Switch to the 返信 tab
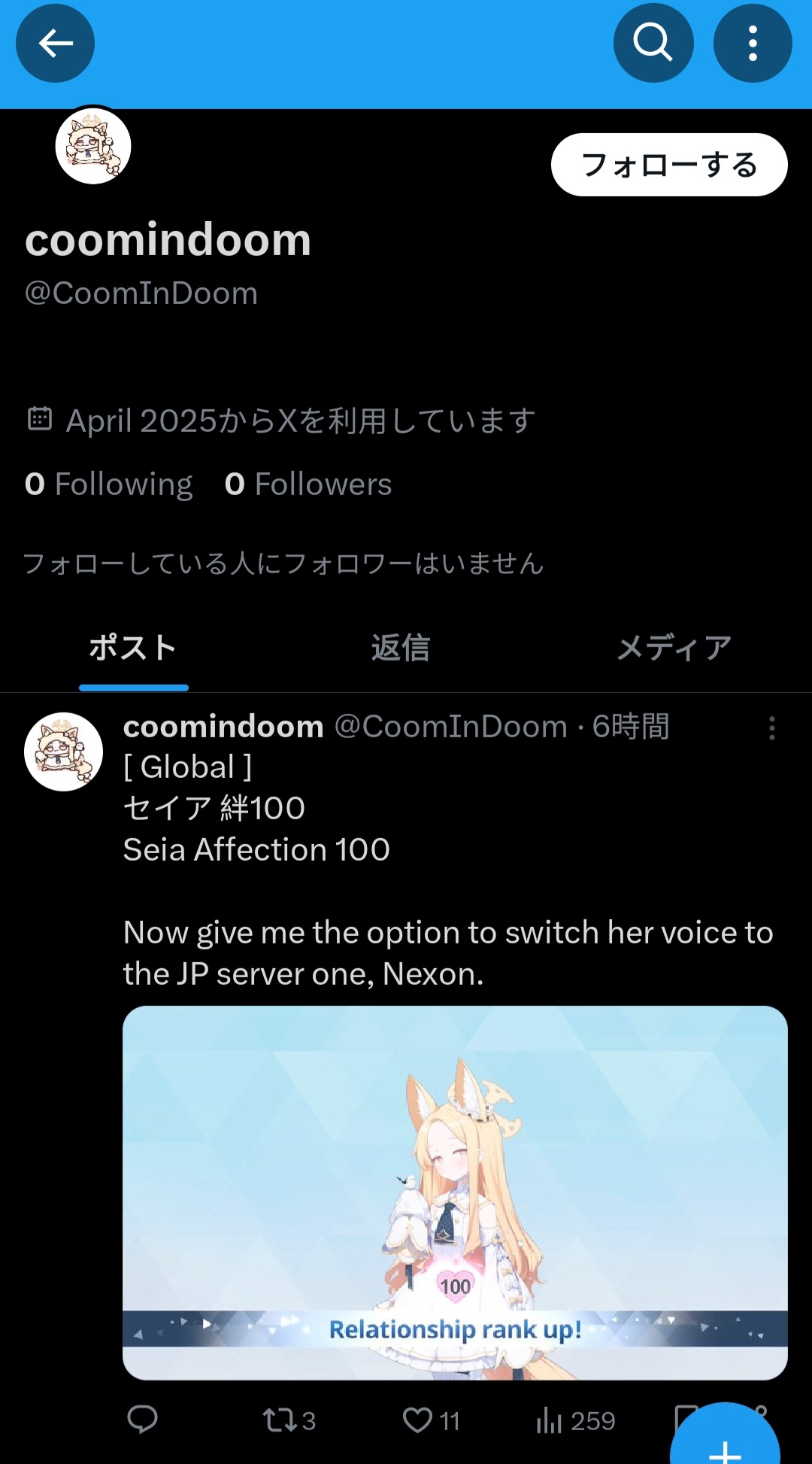The width and height of the screenshot is (812, 1464). pos(401,648)
